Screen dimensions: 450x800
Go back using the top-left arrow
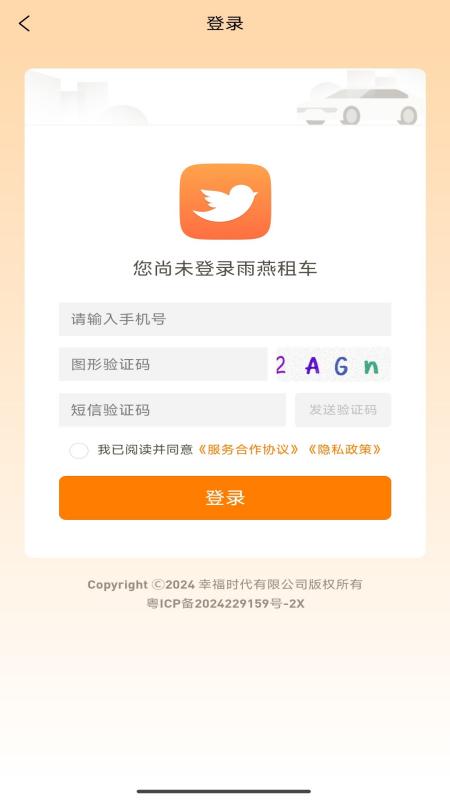[x=24, y=23]
